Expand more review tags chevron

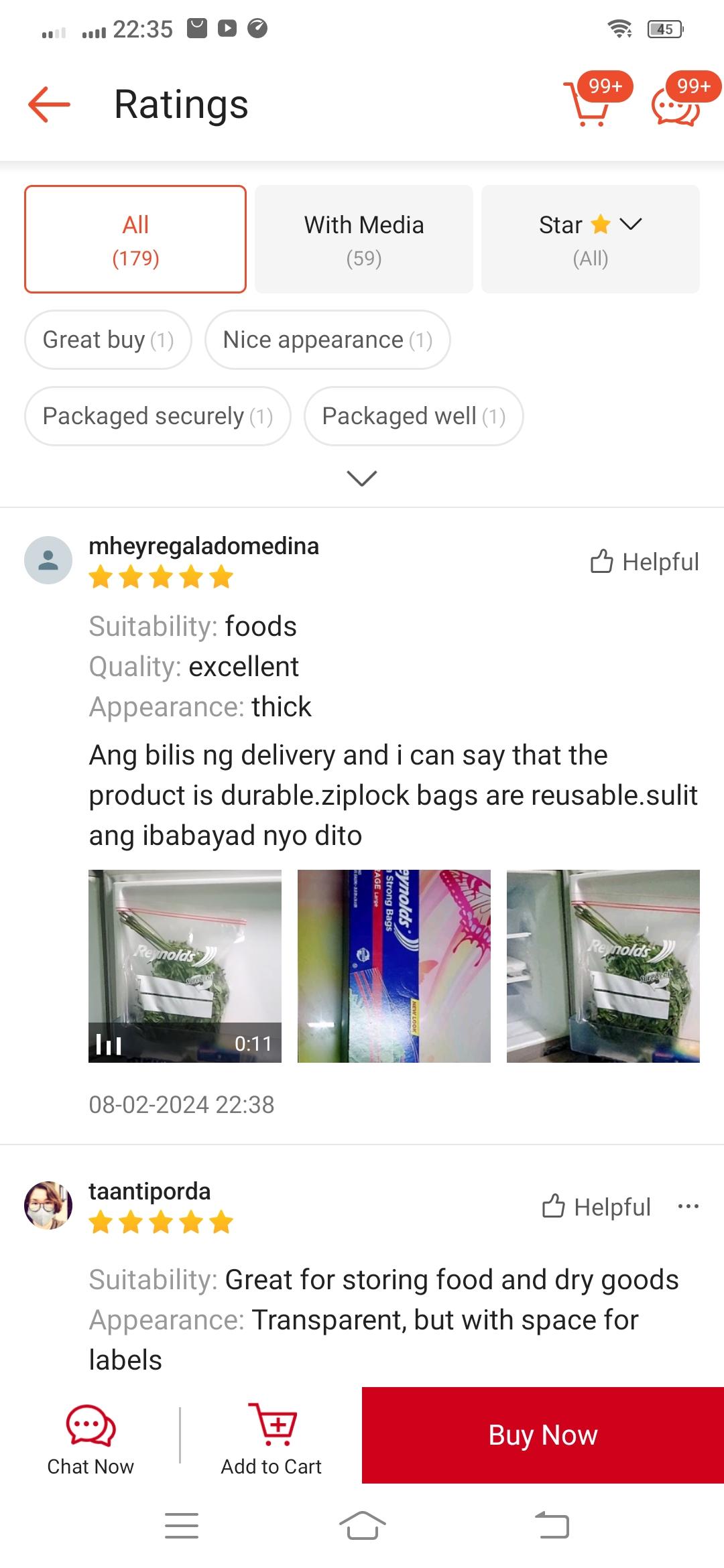(362, 478)
